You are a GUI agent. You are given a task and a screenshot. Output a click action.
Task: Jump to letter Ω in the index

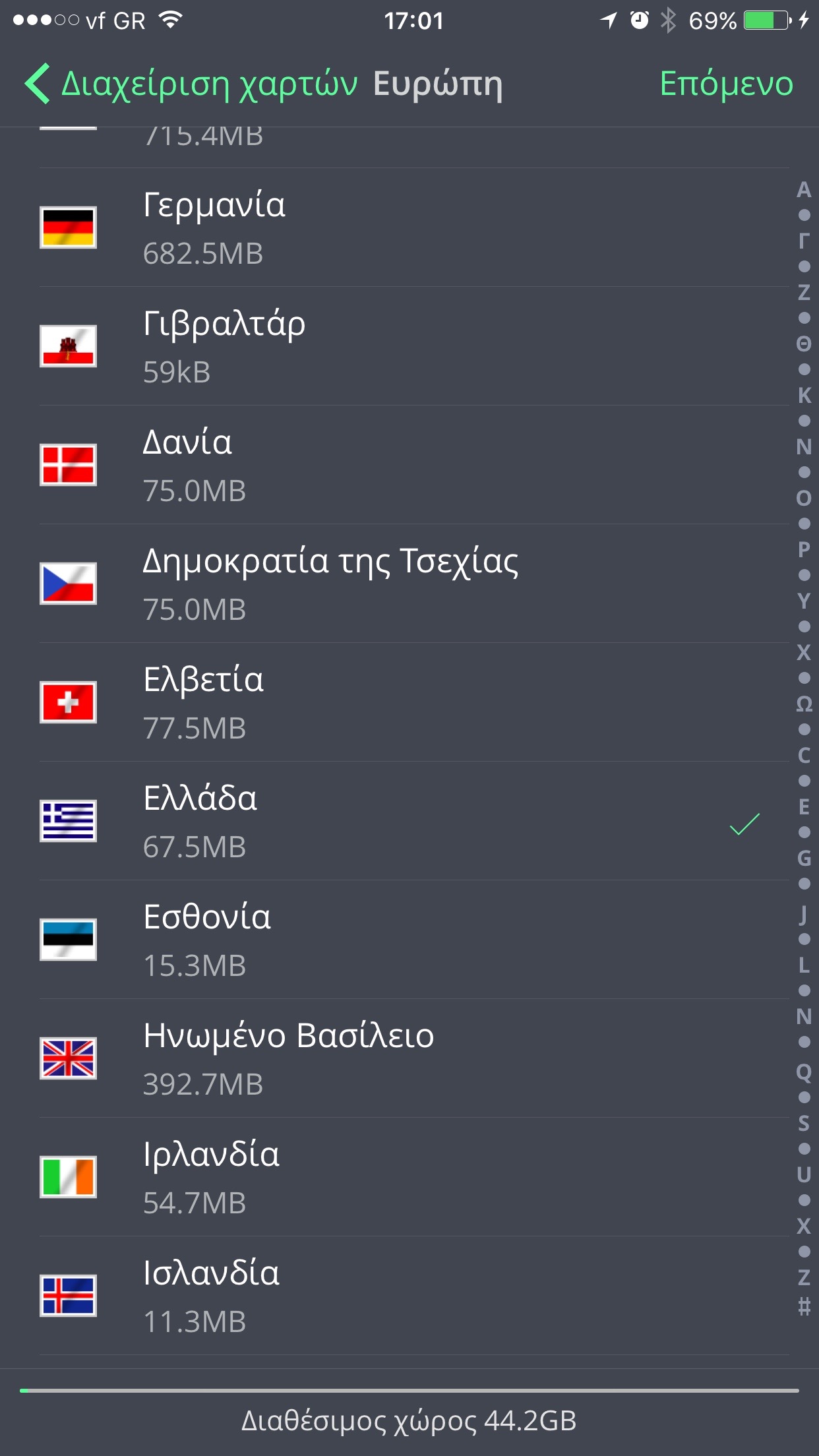[804, 704]
